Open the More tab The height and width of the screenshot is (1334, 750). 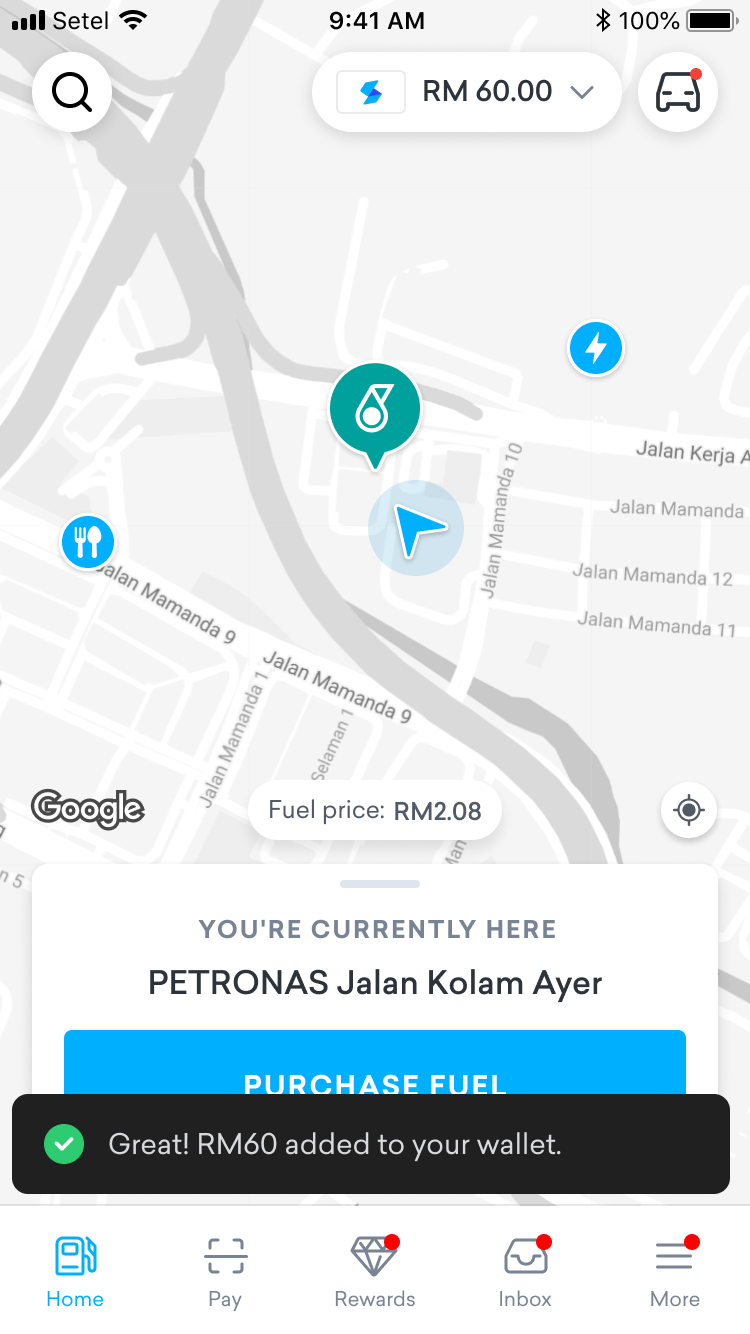pyautogui.click(x=675, y=1271)
